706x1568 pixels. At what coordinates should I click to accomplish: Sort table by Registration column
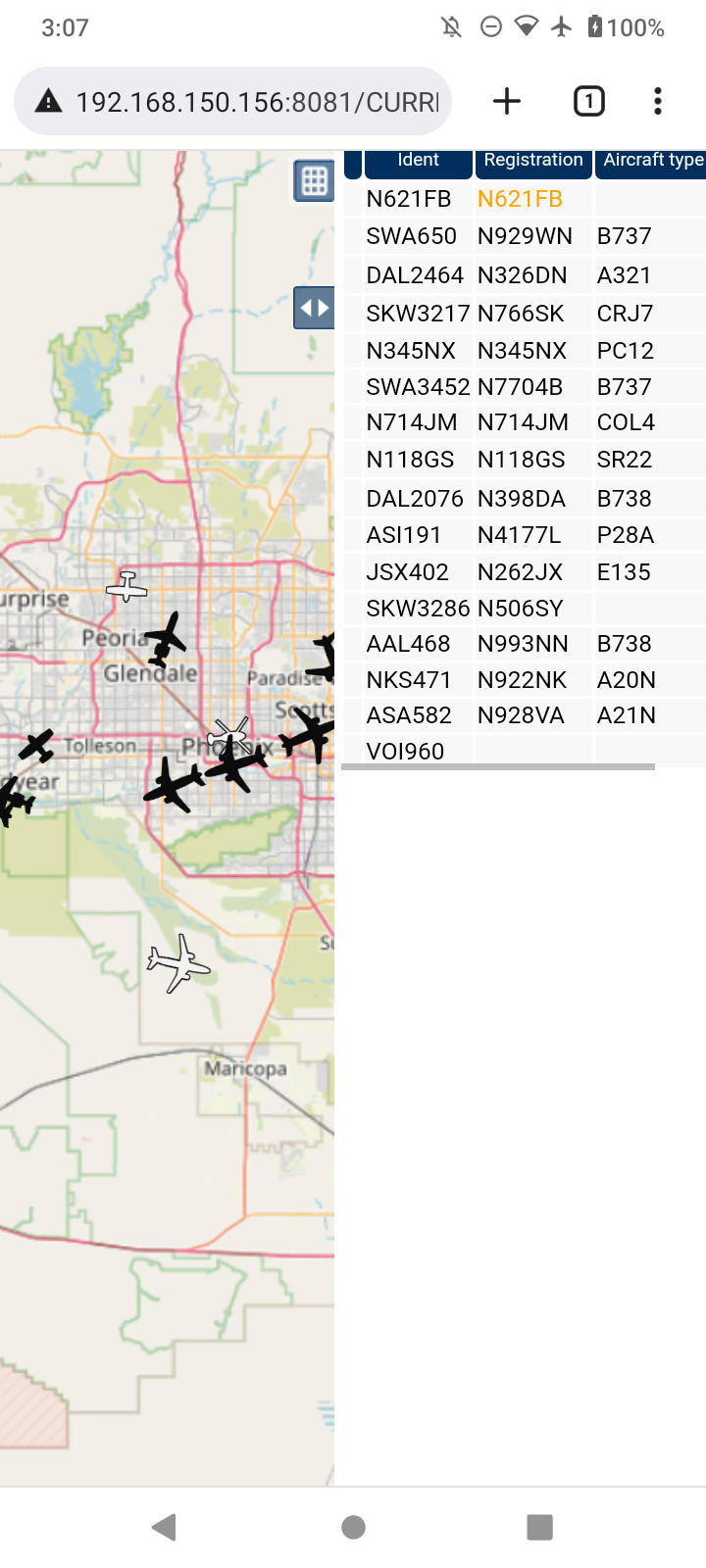click(x=533, y=162)
